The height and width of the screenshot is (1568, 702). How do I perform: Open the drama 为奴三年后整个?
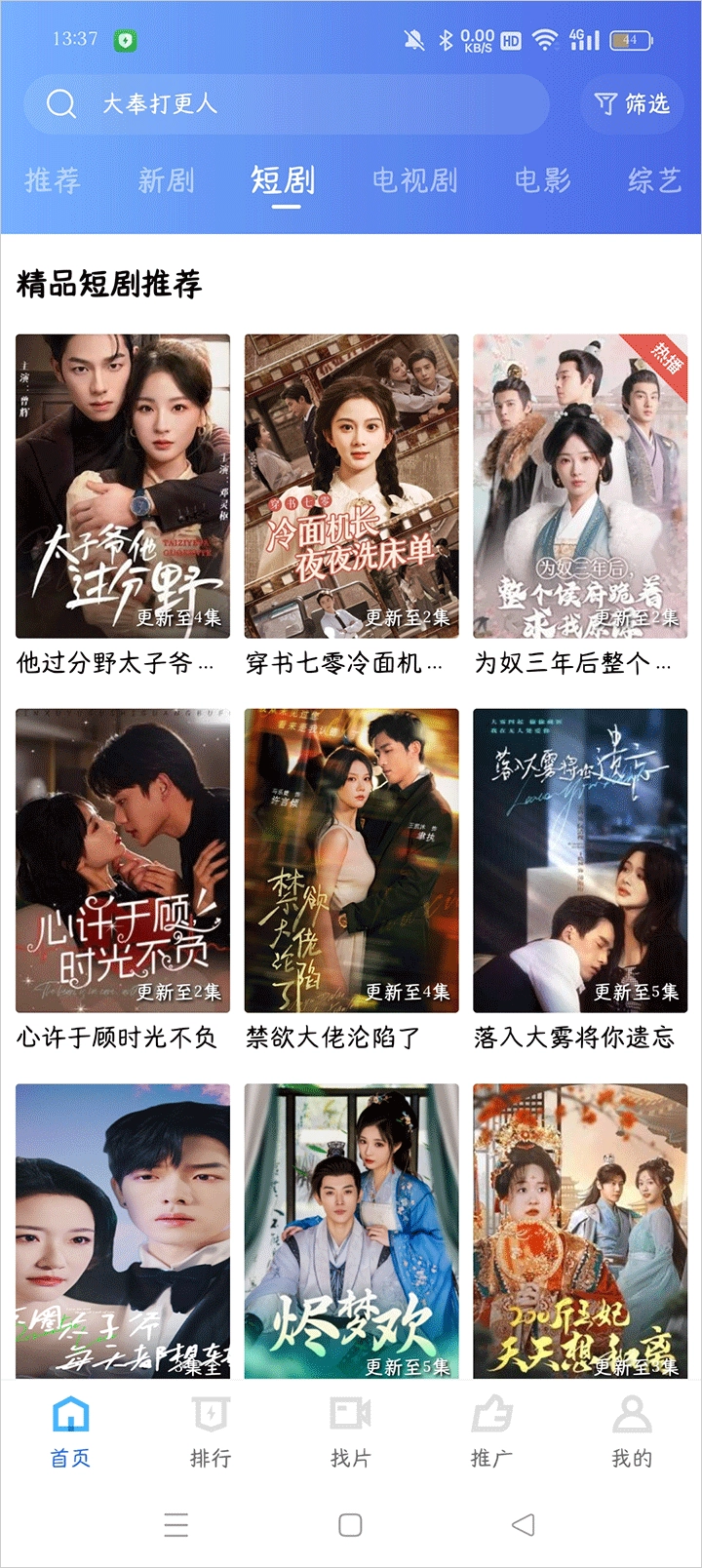[x=580, y=487]
